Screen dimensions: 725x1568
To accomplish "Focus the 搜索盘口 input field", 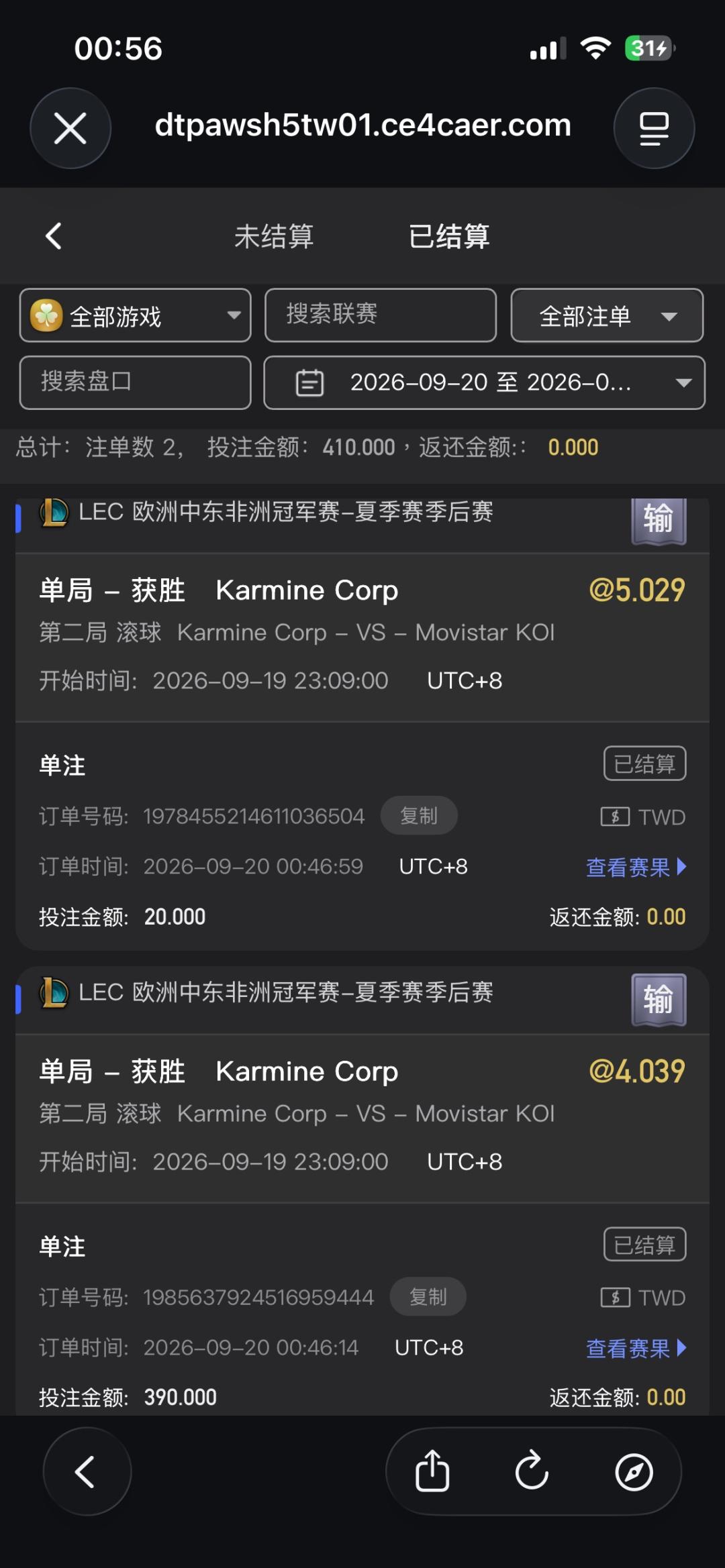I will pyautogui.click(x=136, y=382).
